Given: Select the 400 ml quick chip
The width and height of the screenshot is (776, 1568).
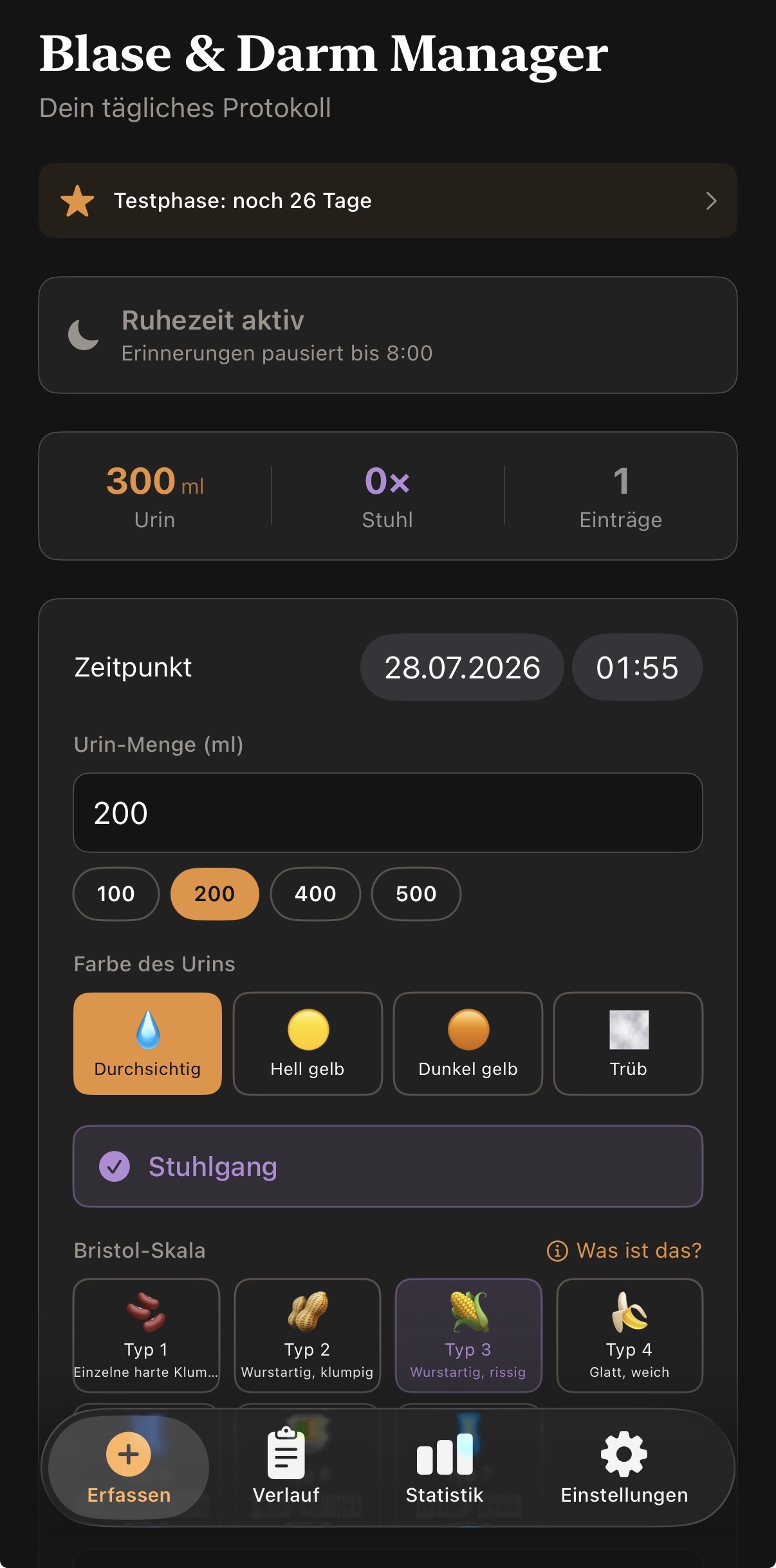Looking at the screenshot, I should tap(315, 894).
